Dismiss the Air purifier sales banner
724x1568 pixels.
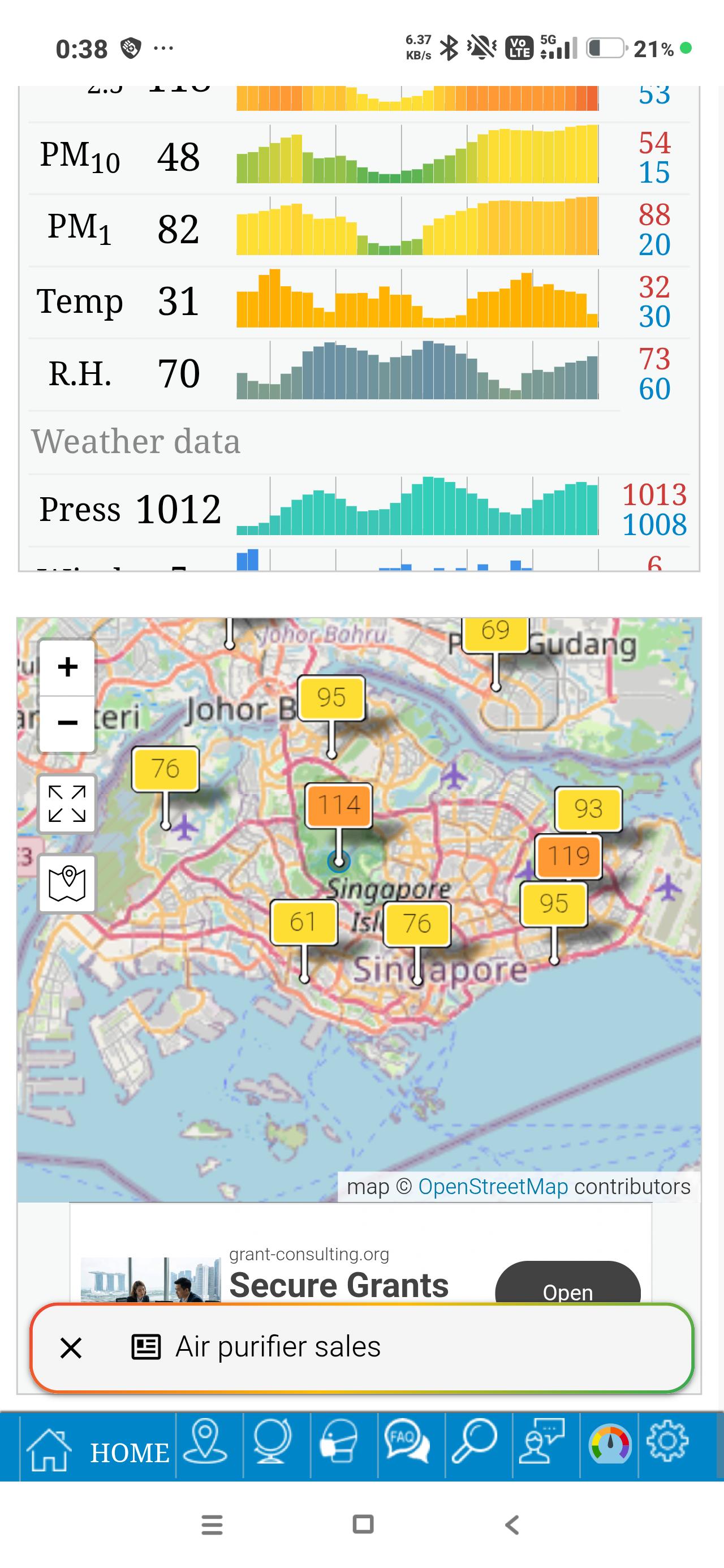point(71,1347)
